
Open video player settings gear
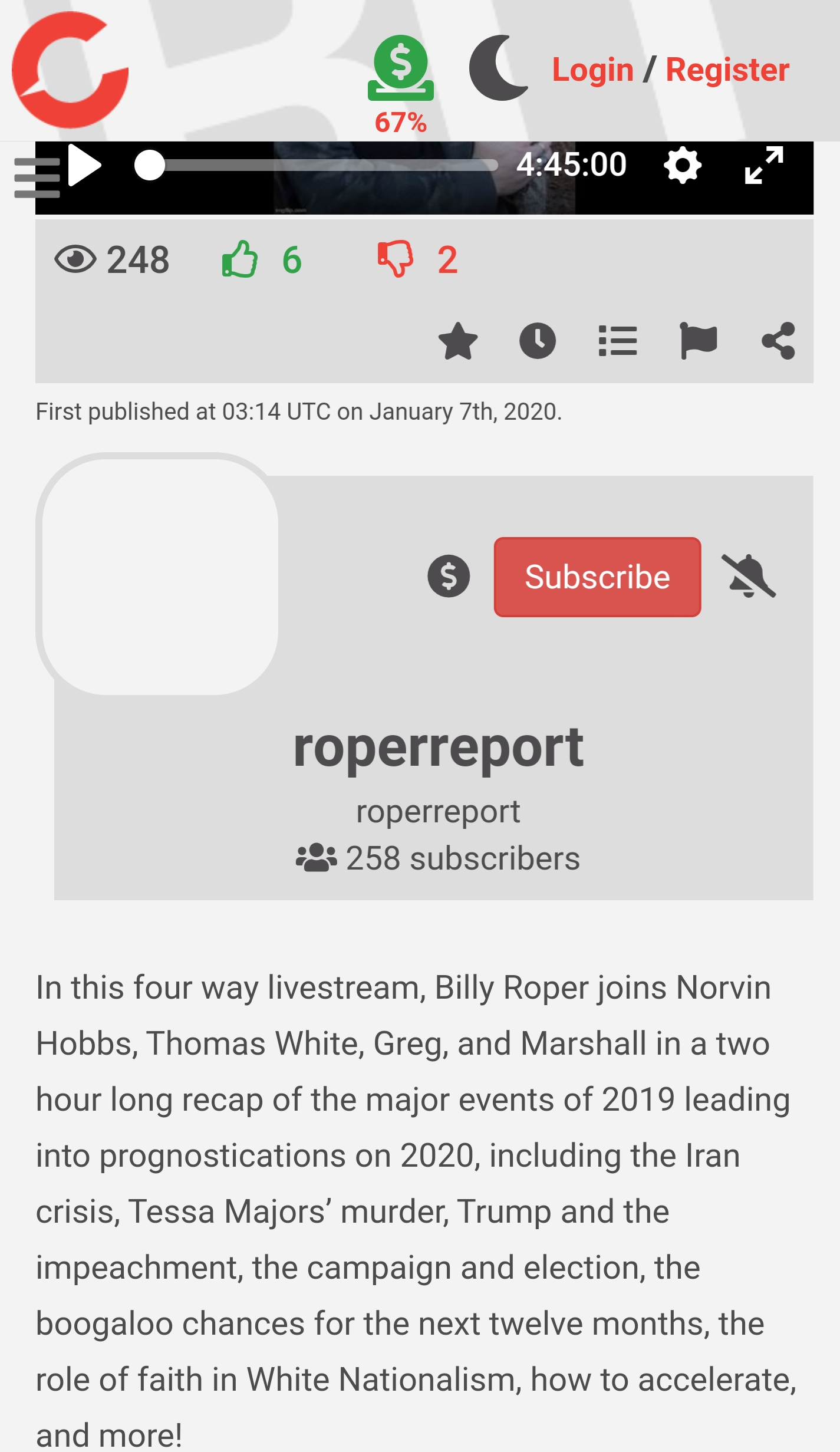[x=682, y=166]
